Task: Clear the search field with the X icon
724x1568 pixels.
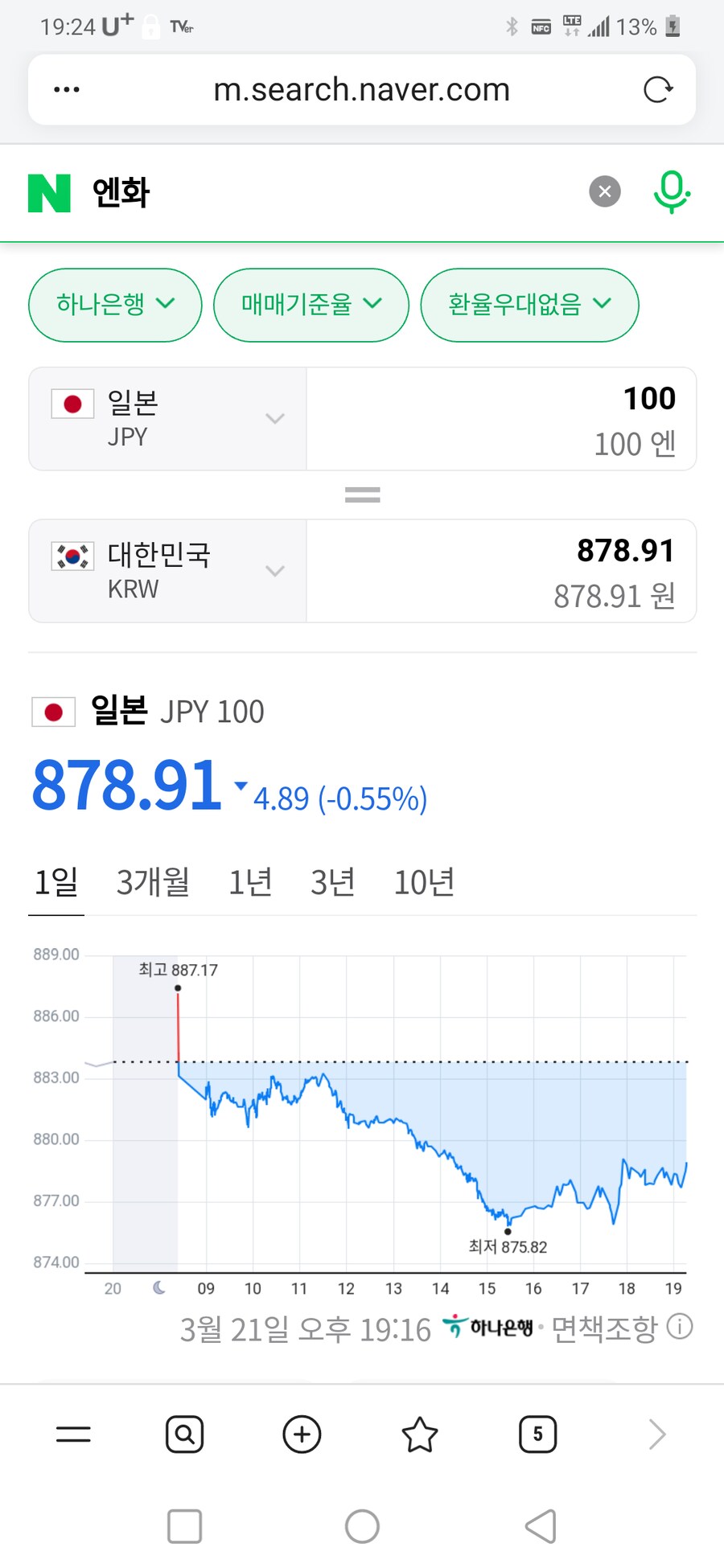Action: tap(605, 191)
